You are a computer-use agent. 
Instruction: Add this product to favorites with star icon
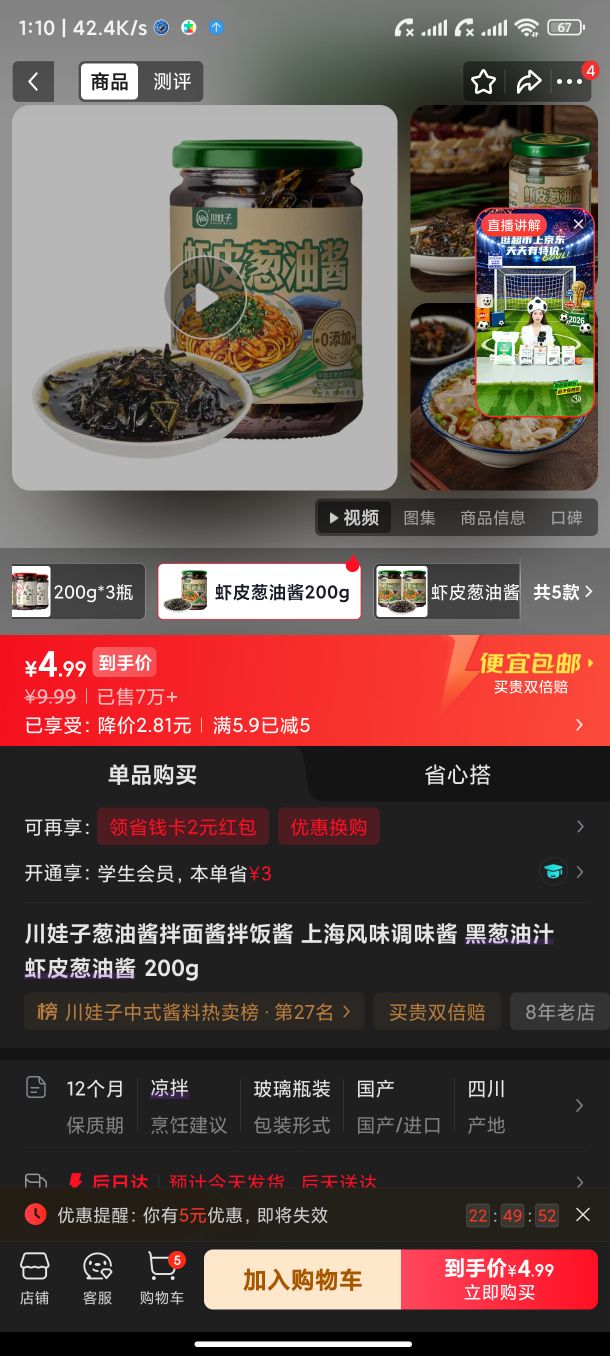click(484, 82)
